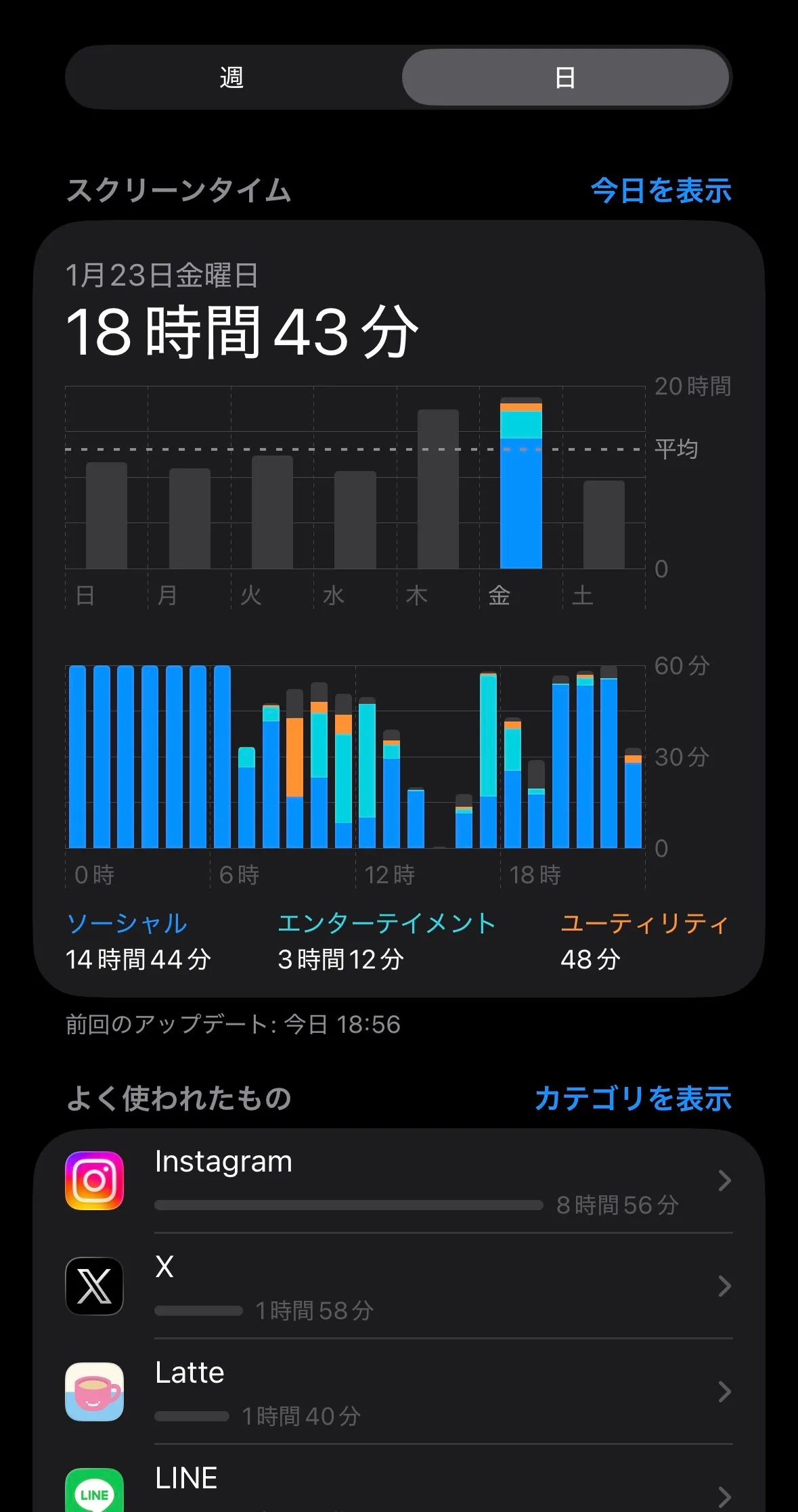
Task: Select the 土 (Saturday) bar in weekly chart
Action: [x=604, y=525]
